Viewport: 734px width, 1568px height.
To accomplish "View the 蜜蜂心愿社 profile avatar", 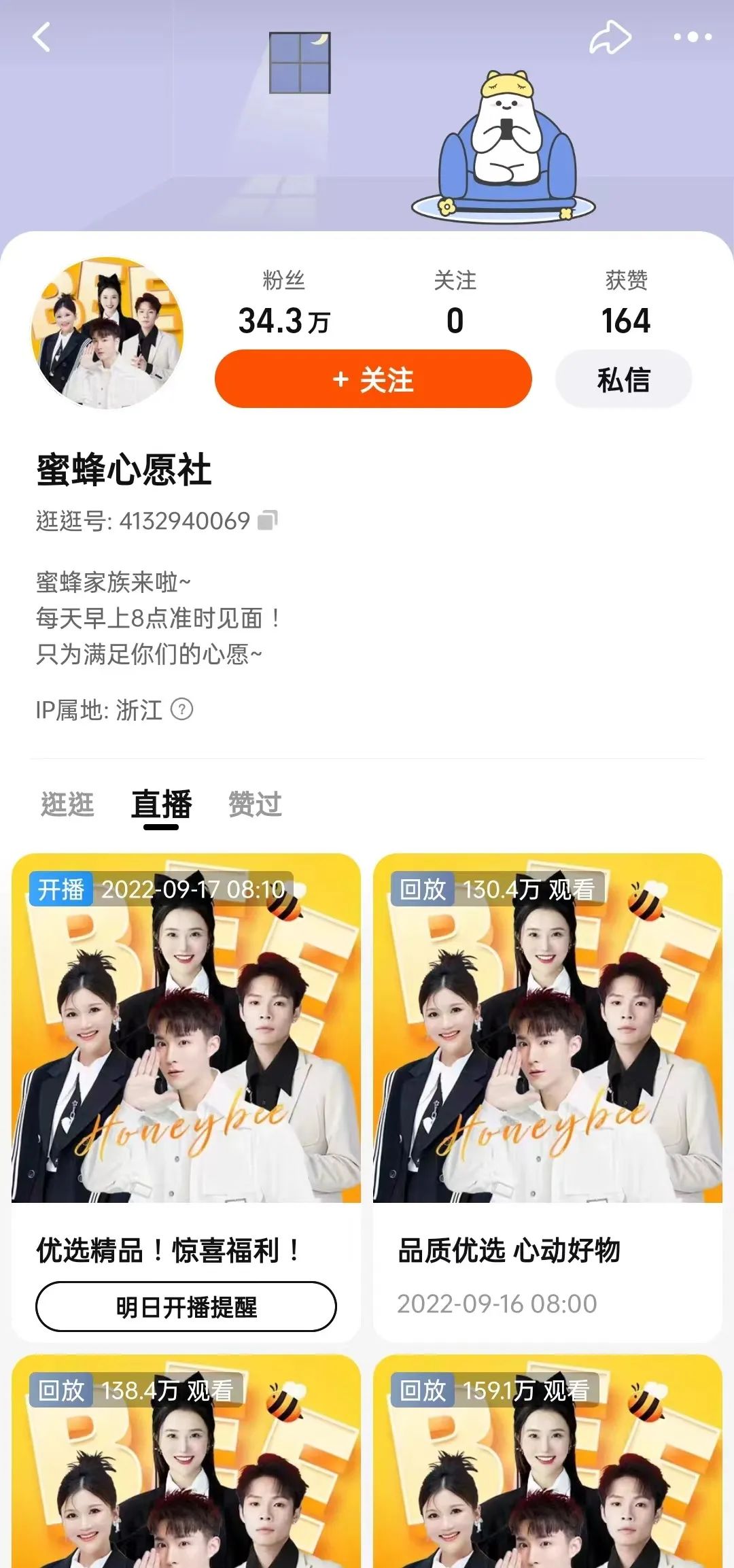I will point(107,333).
